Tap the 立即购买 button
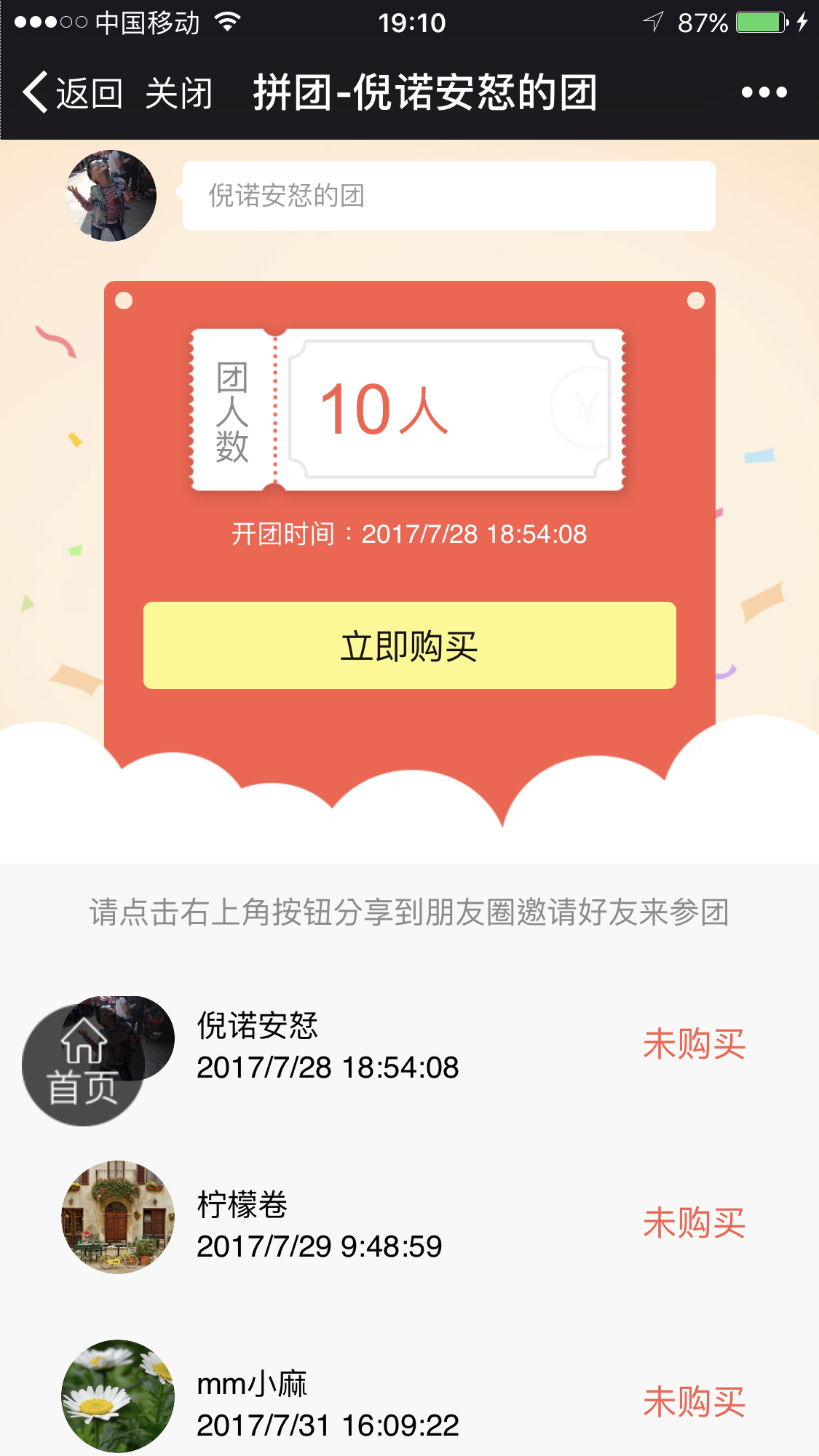The image size is (819, 1456). coord(409,645)
